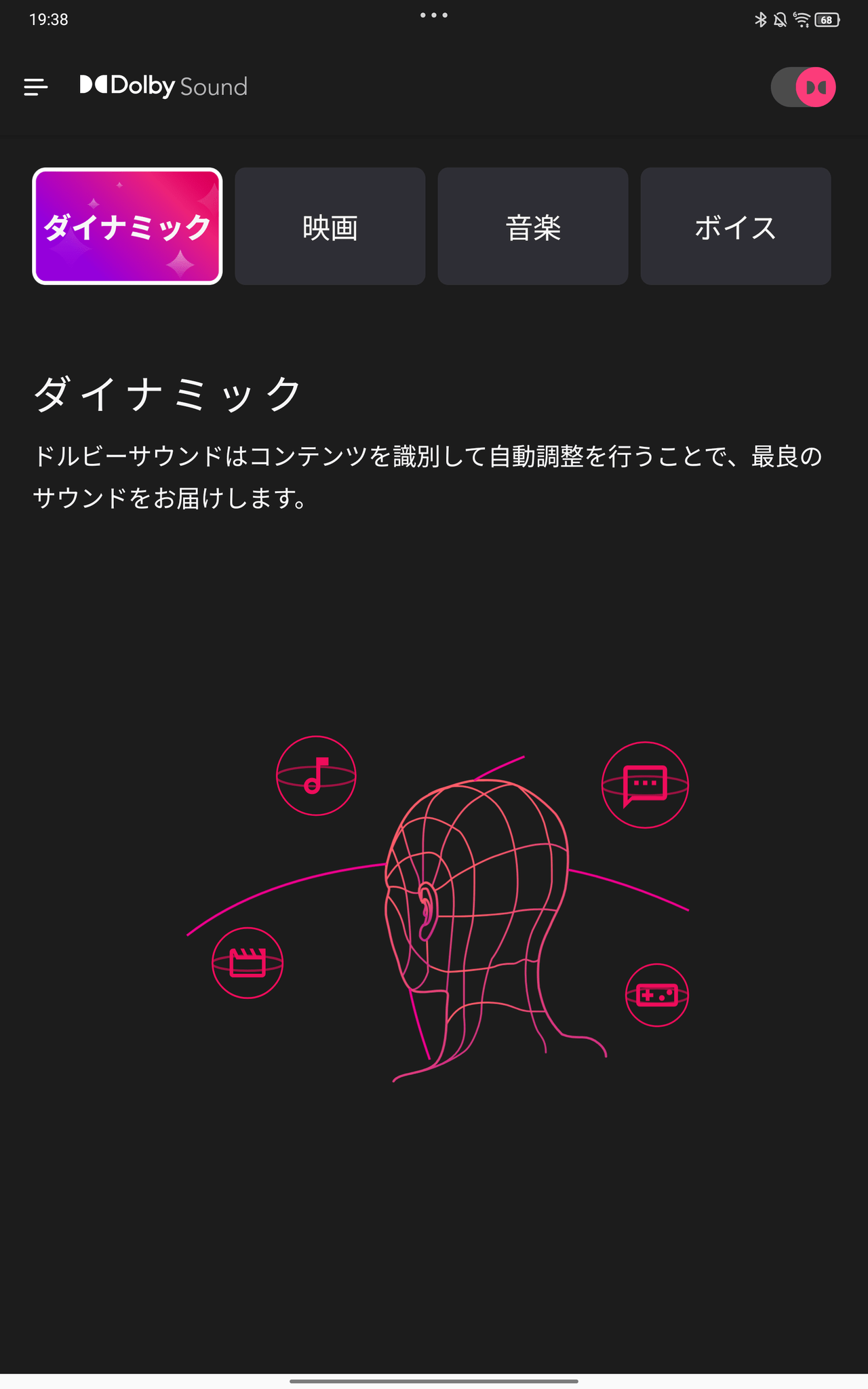Turn off the Dolby Sound switch
The height and width of the screenshot is (1389, 868).
click(x=804, y=87)
